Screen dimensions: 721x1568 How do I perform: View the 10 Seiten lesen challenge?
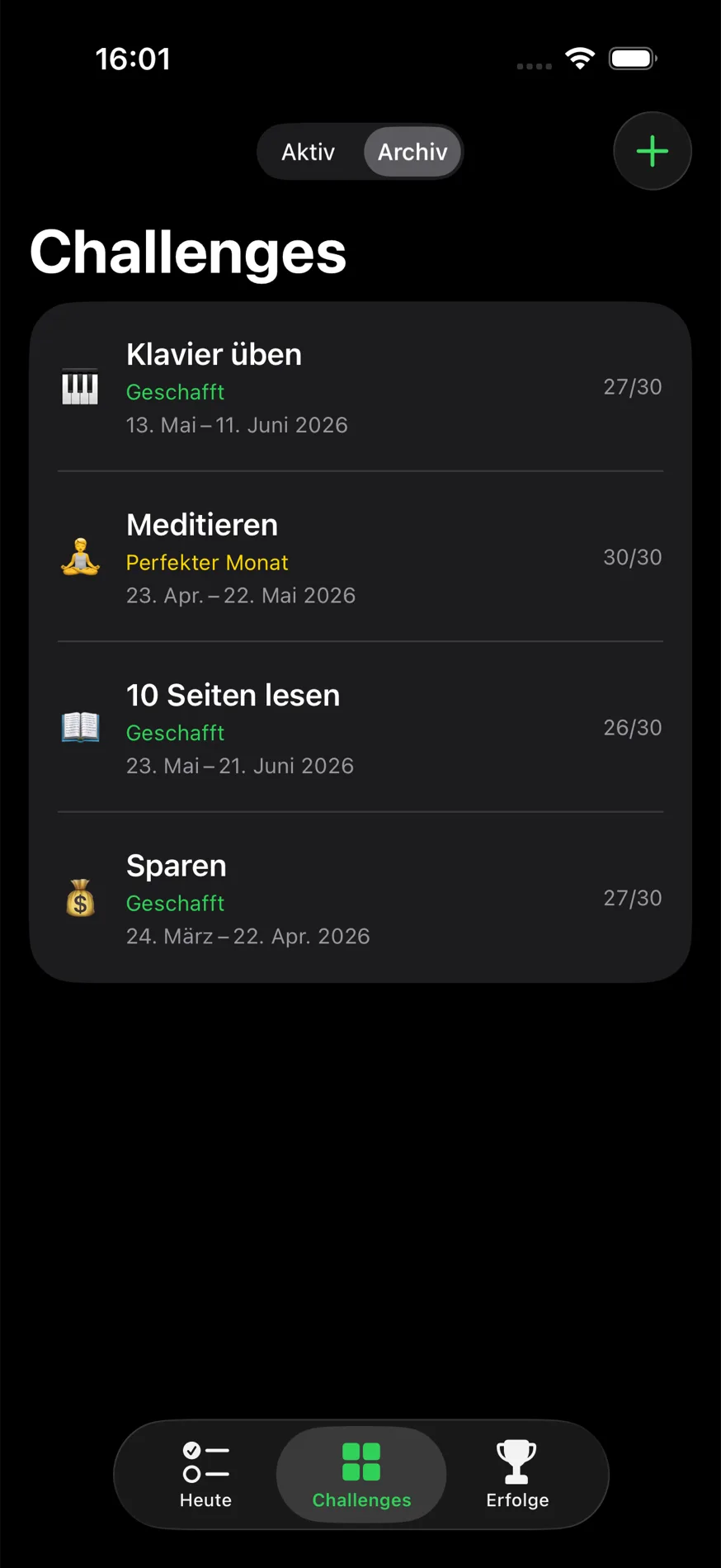pyautogui.click(x=360, y=727)
